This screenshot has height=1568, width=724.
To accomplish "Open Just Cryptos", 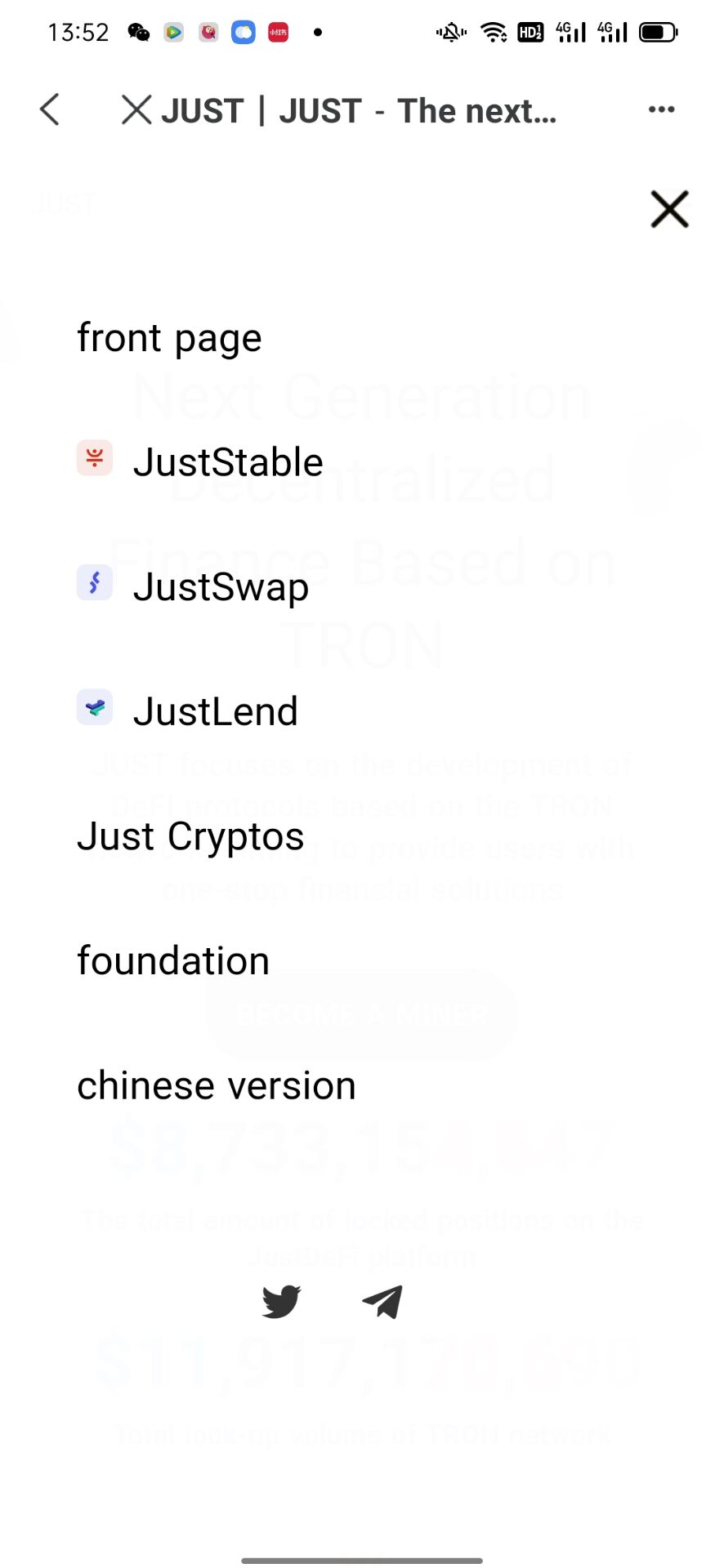I will click(190, 836).
